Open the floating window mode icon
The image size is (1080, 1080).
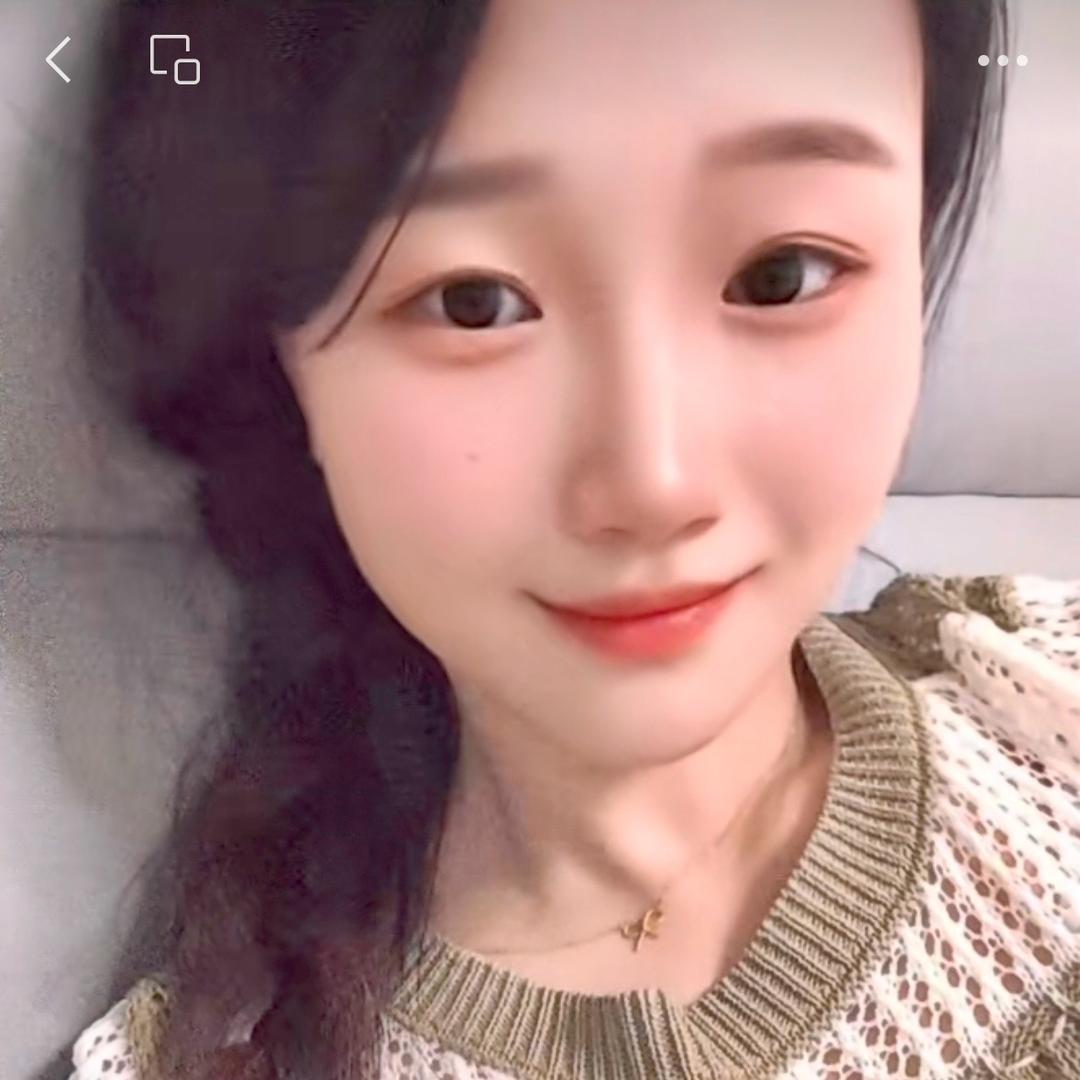point(174,60)
